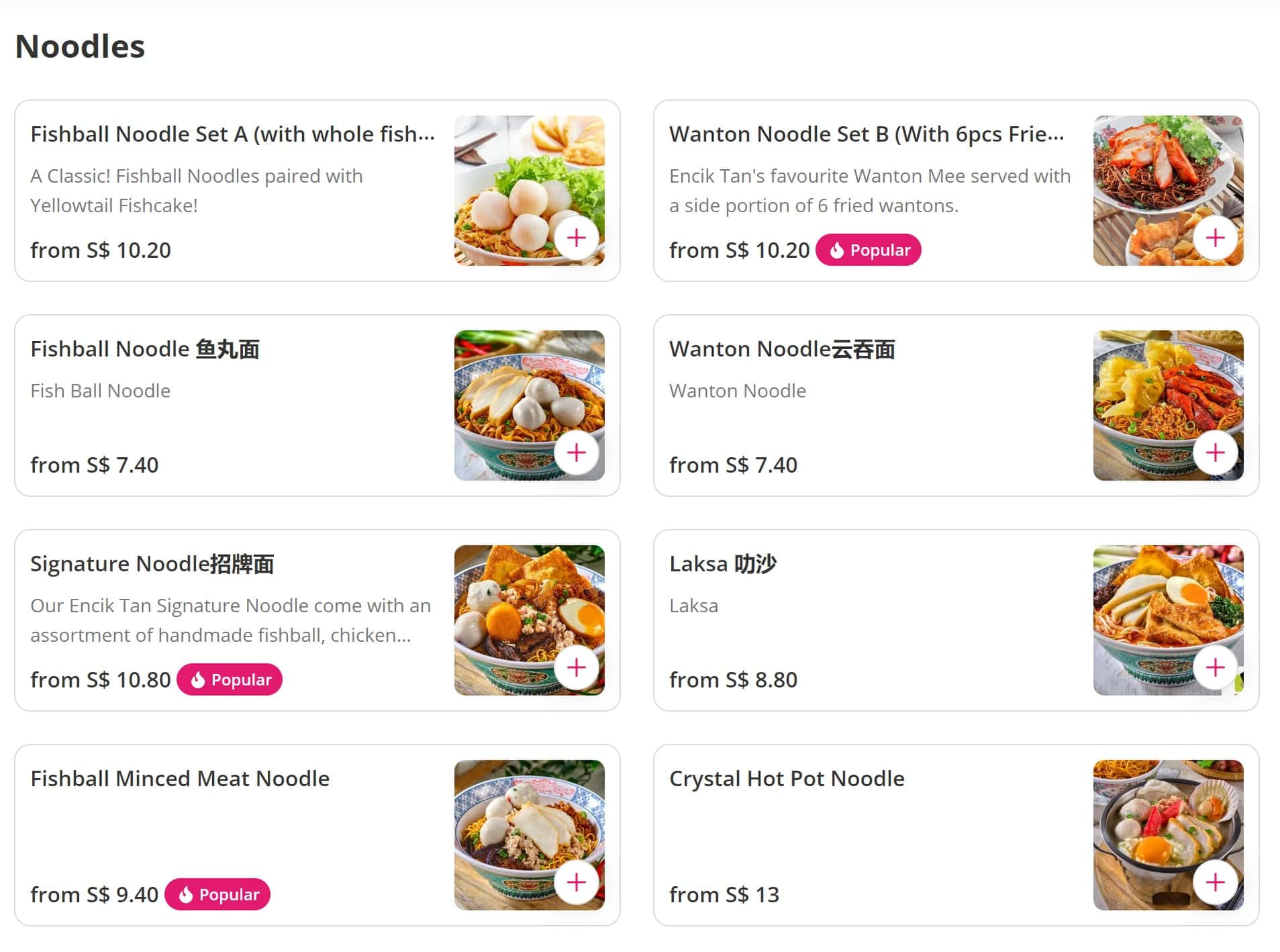View Crystal Hot Pot Noodle details

pyautogui.click(x=787, y=779)
